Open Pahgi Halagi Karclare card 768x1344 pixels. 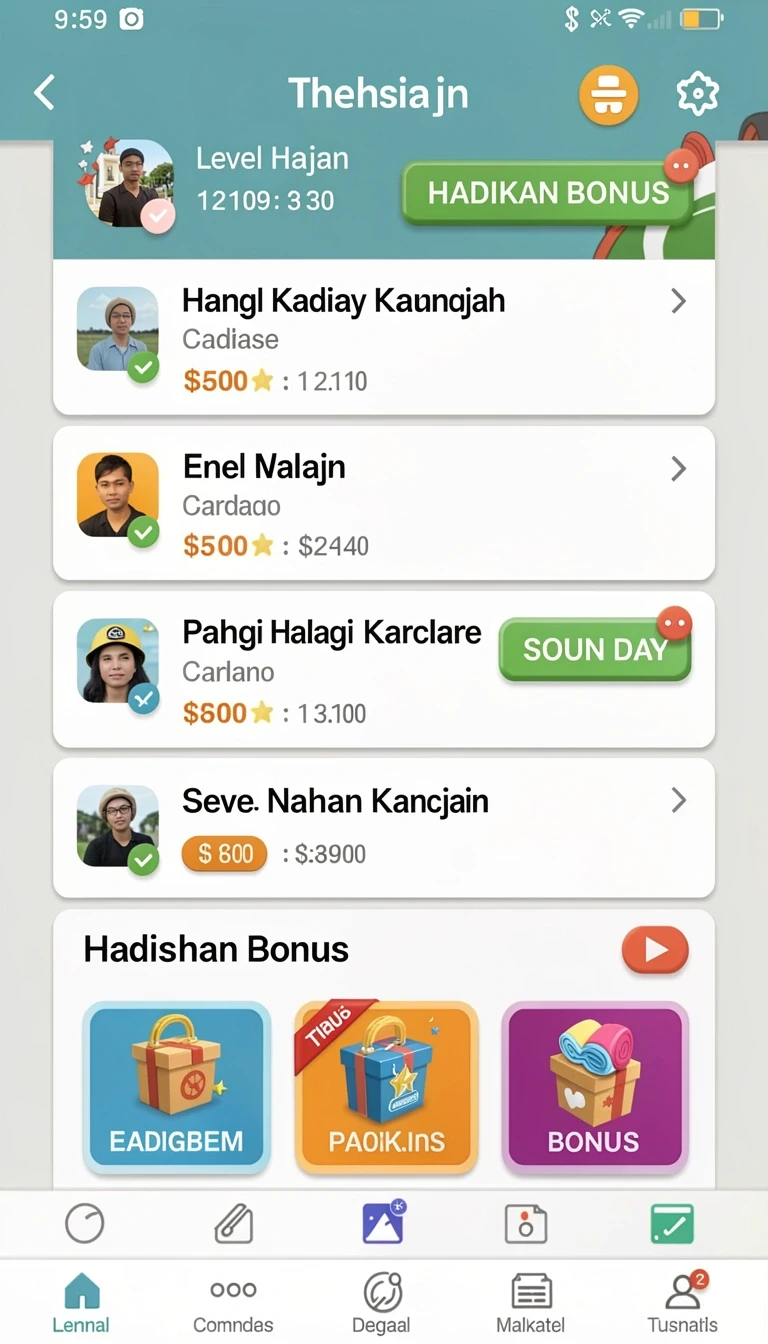point(384,669)
